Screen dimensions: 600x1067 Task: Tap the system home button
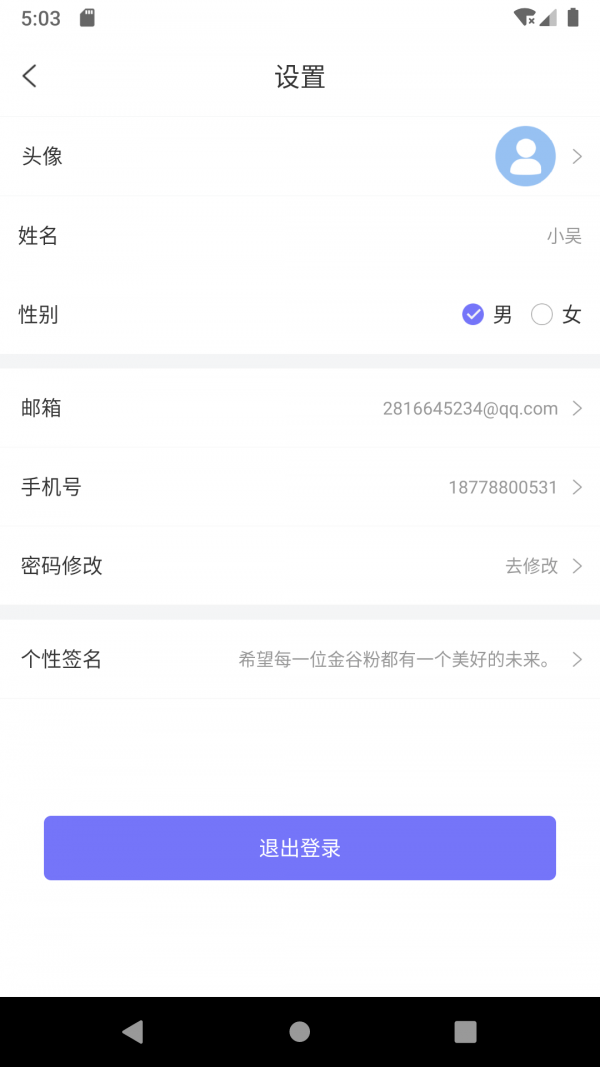(299, 1032)
